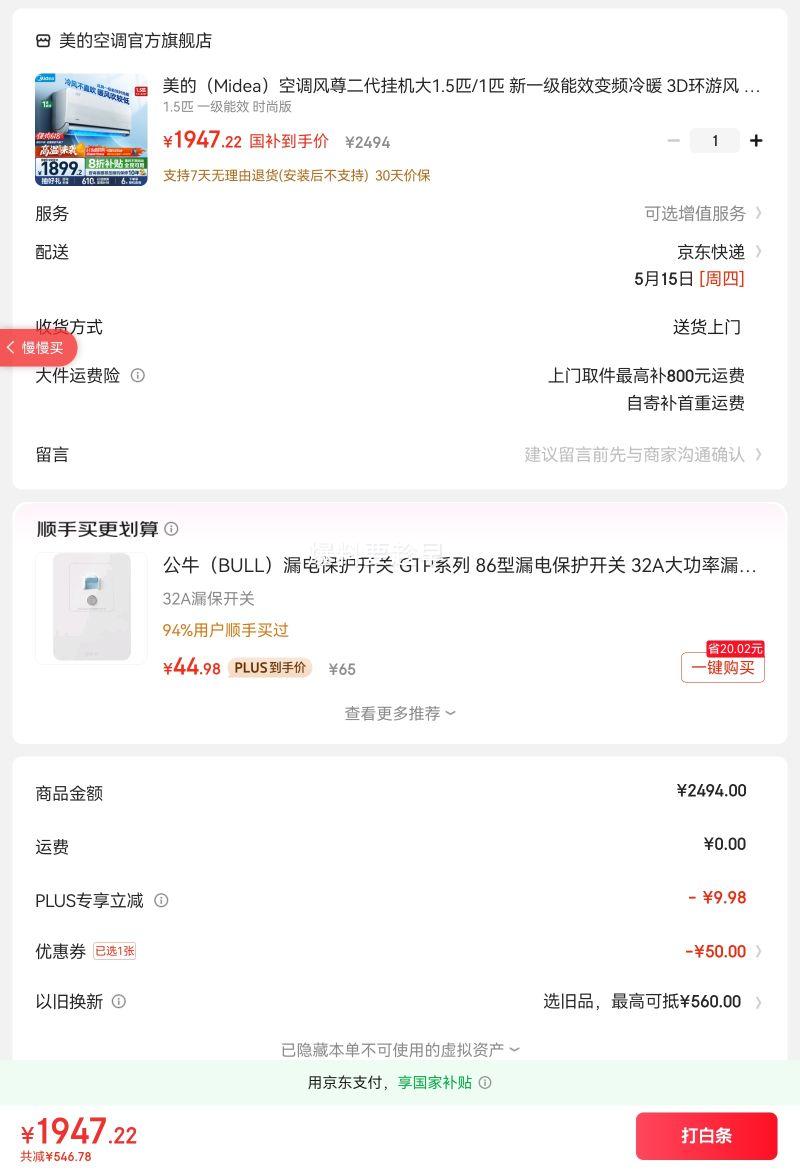The image size is (800, 1175).
Task: Expand 查看更多推荐
Action: click(399, 713)
